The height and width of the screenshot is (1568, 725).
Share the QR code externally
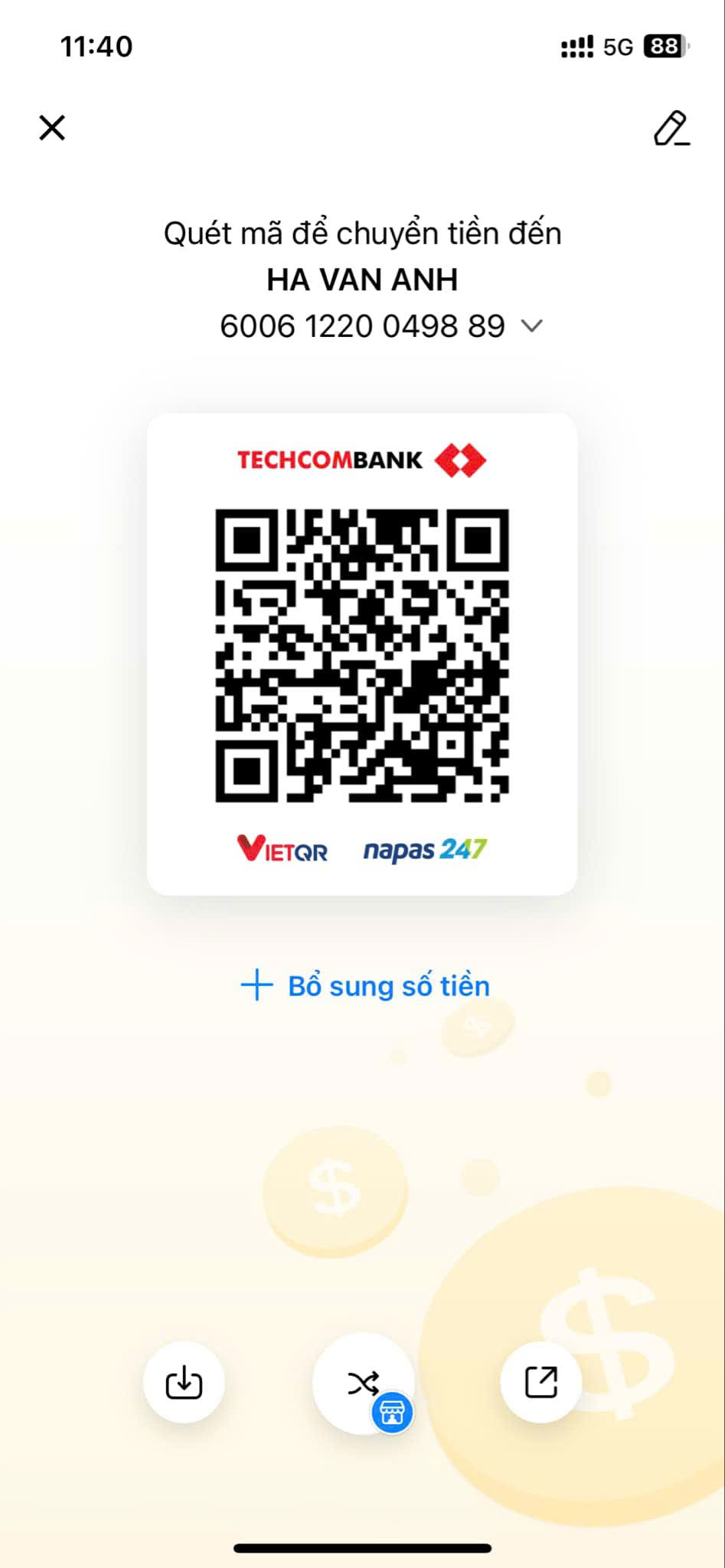pyautogui.click(x=541, y=1382)
